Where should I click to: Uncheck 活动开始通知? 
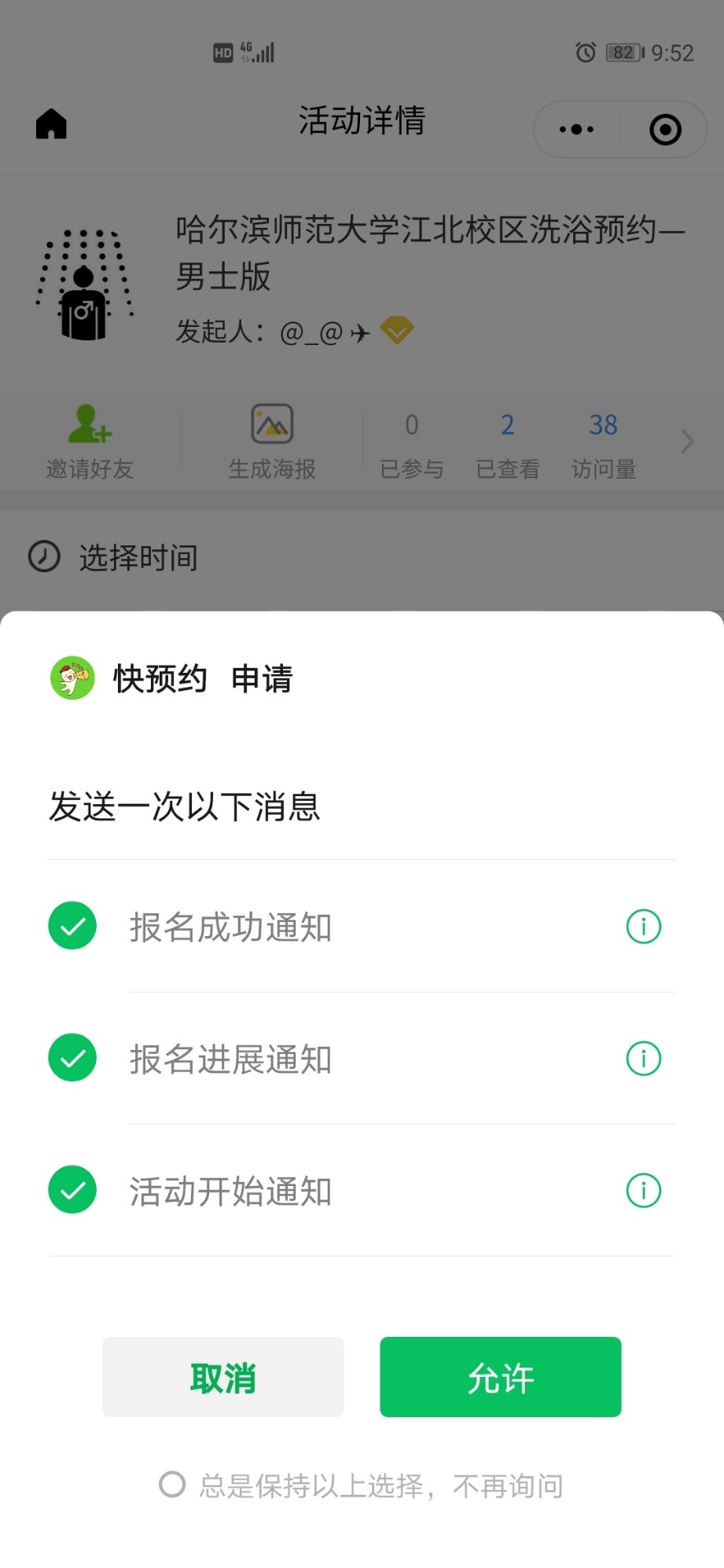[x=72, y=1190]
